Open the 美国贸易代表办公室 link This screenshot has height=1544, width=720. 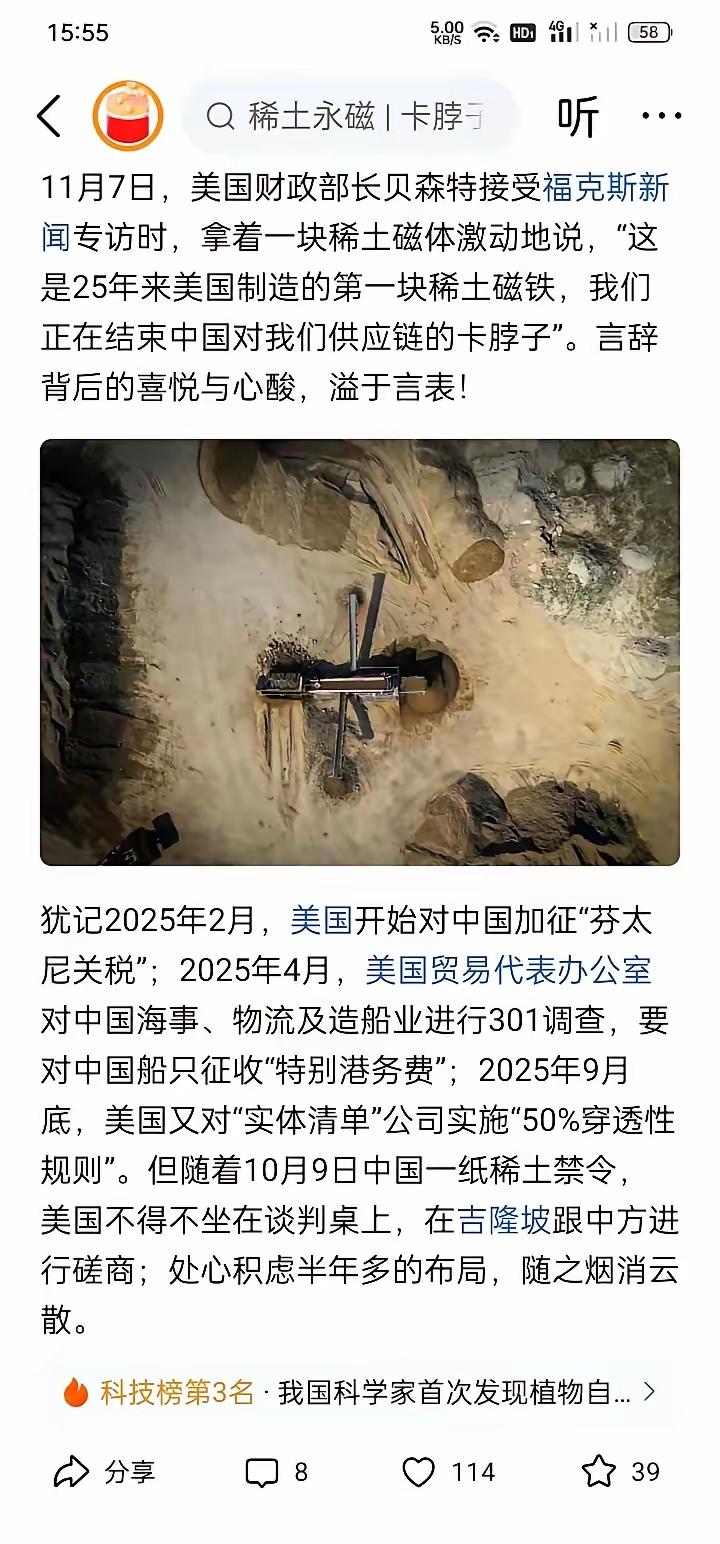[510, 969]
